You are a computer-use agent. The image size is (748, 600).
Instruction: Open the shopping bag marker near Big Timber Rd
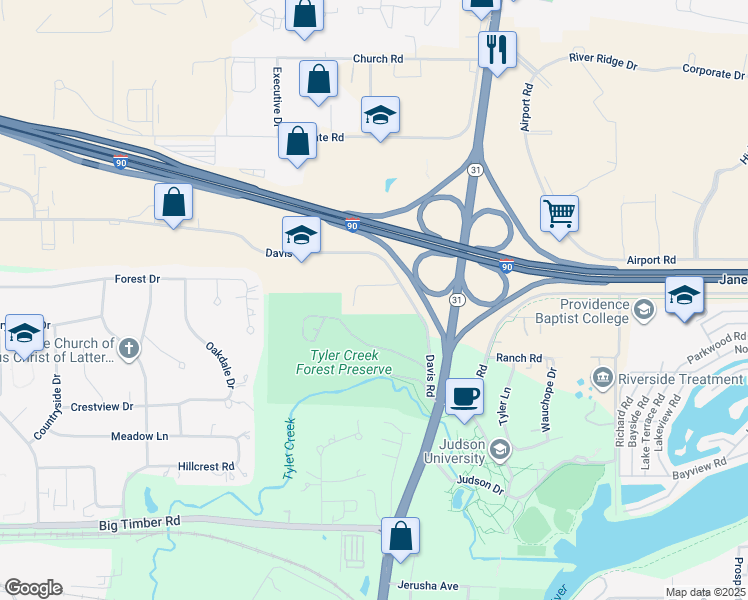[x=400, y=536]
